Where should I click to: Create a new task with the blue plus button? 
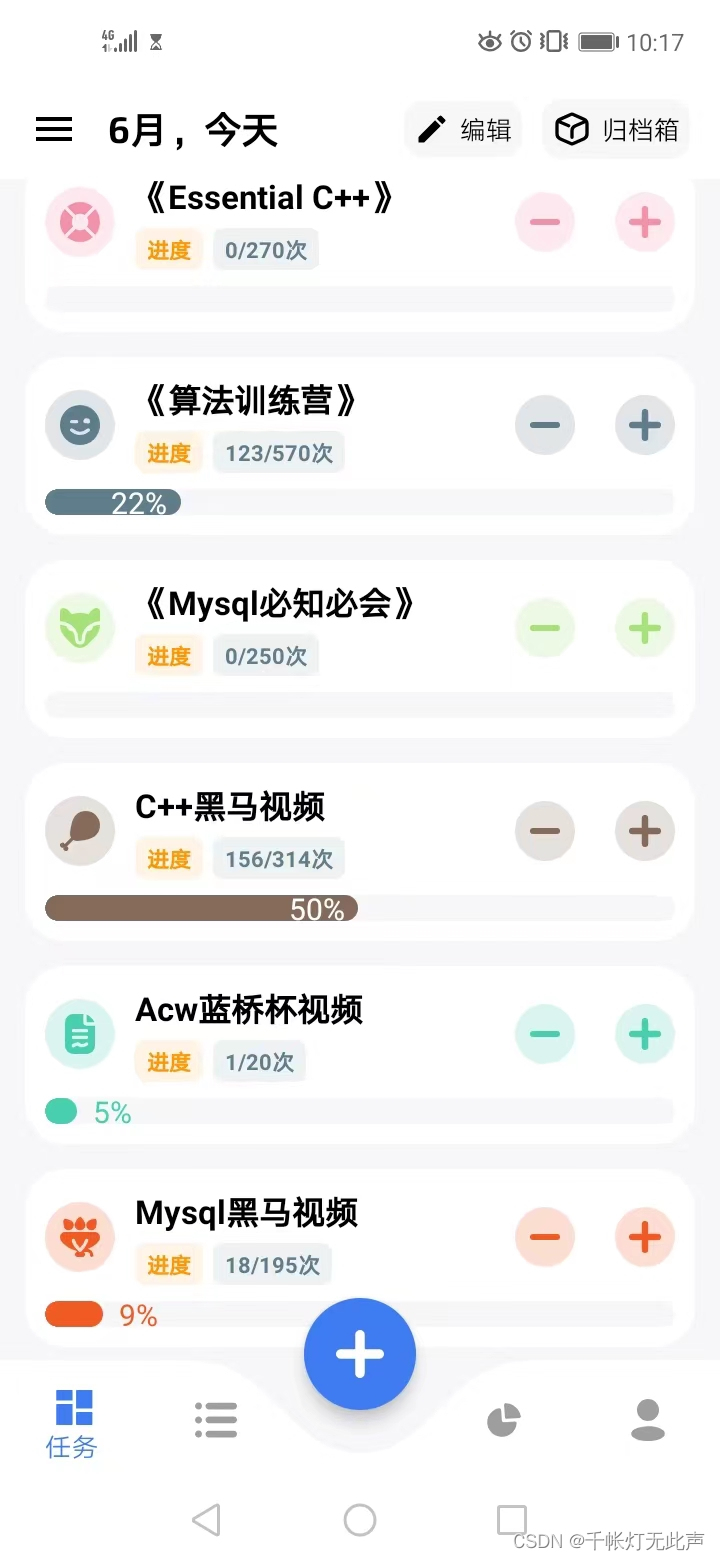click(x=360, y=1353)
